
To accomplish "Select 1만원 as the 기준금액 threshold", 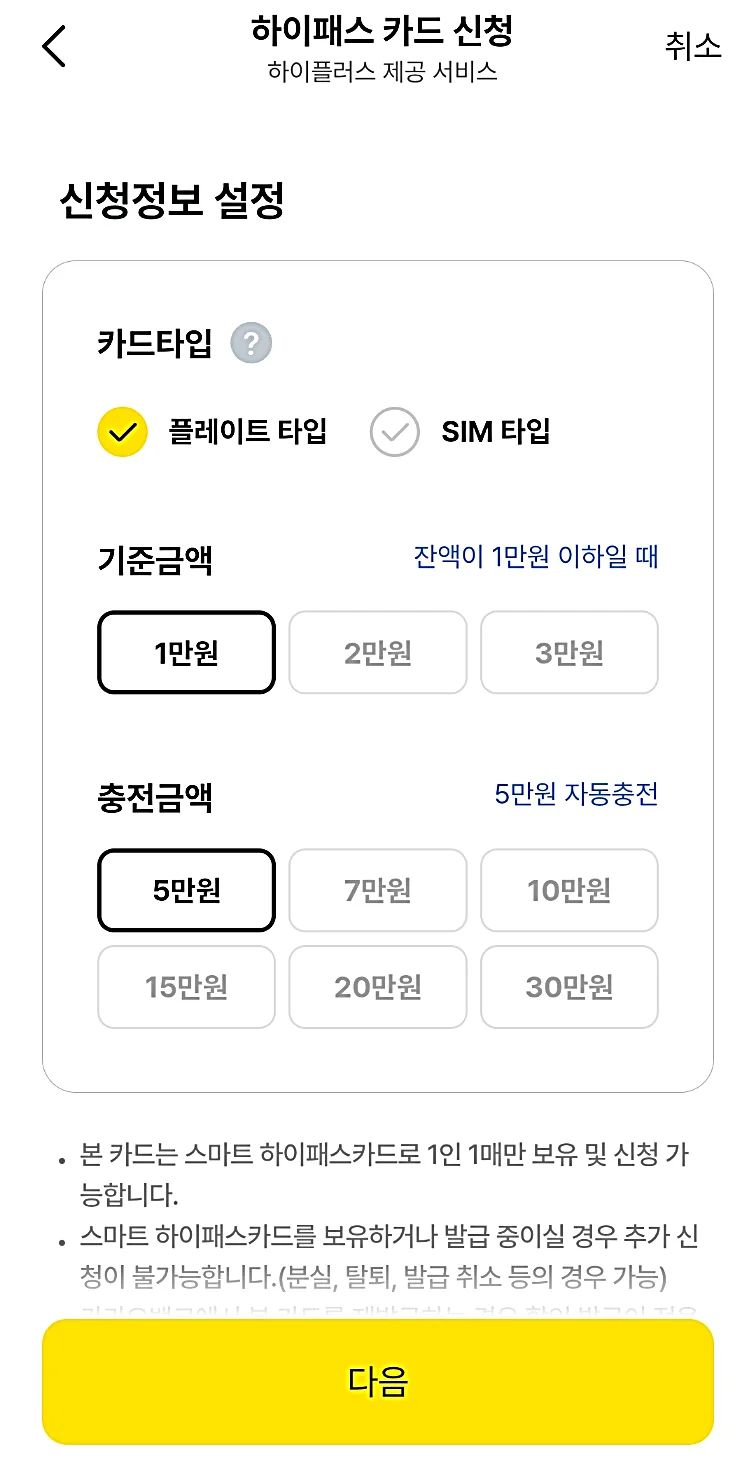I will (x=186, y=652).
